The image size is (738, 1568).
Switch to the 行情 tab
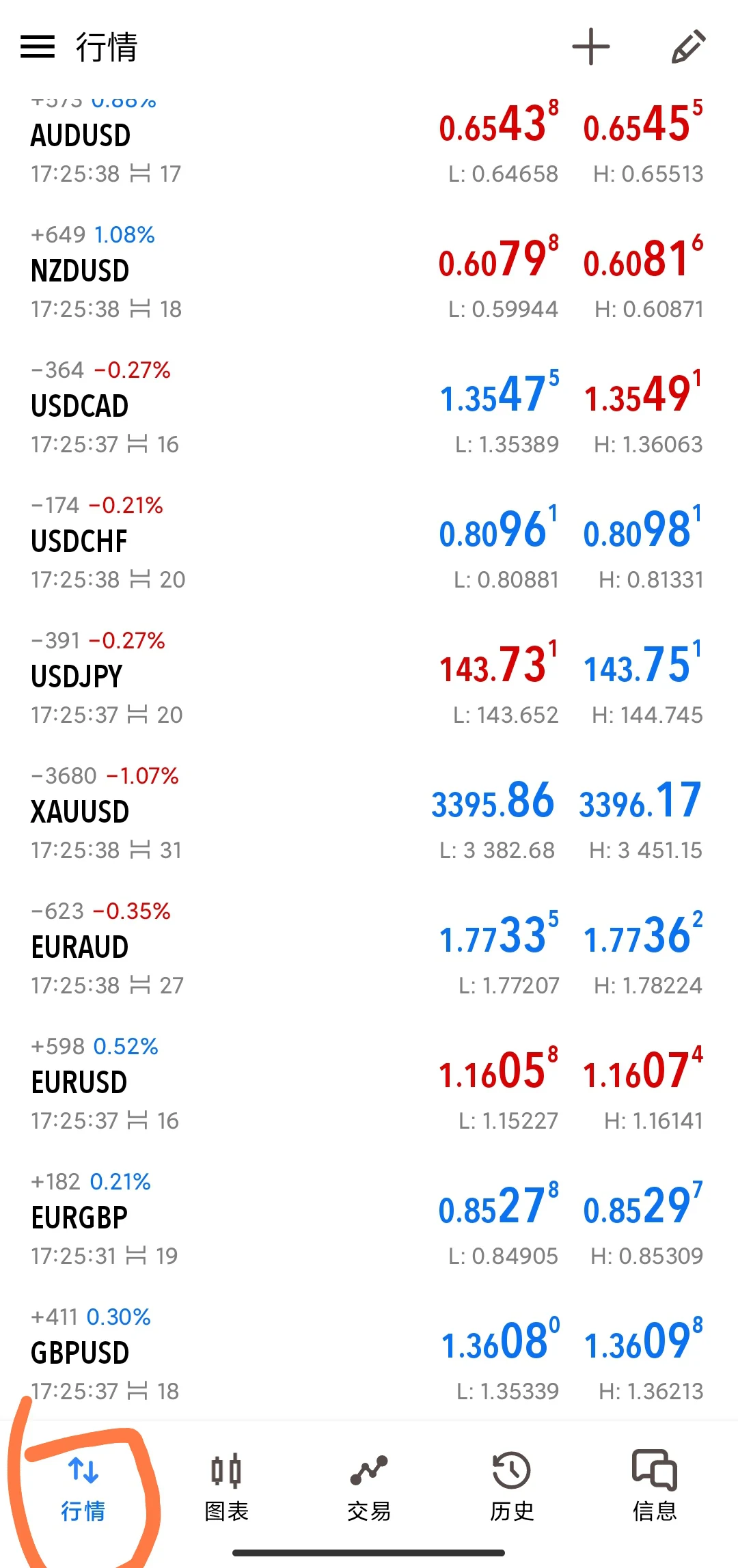tap(83, 1487)
